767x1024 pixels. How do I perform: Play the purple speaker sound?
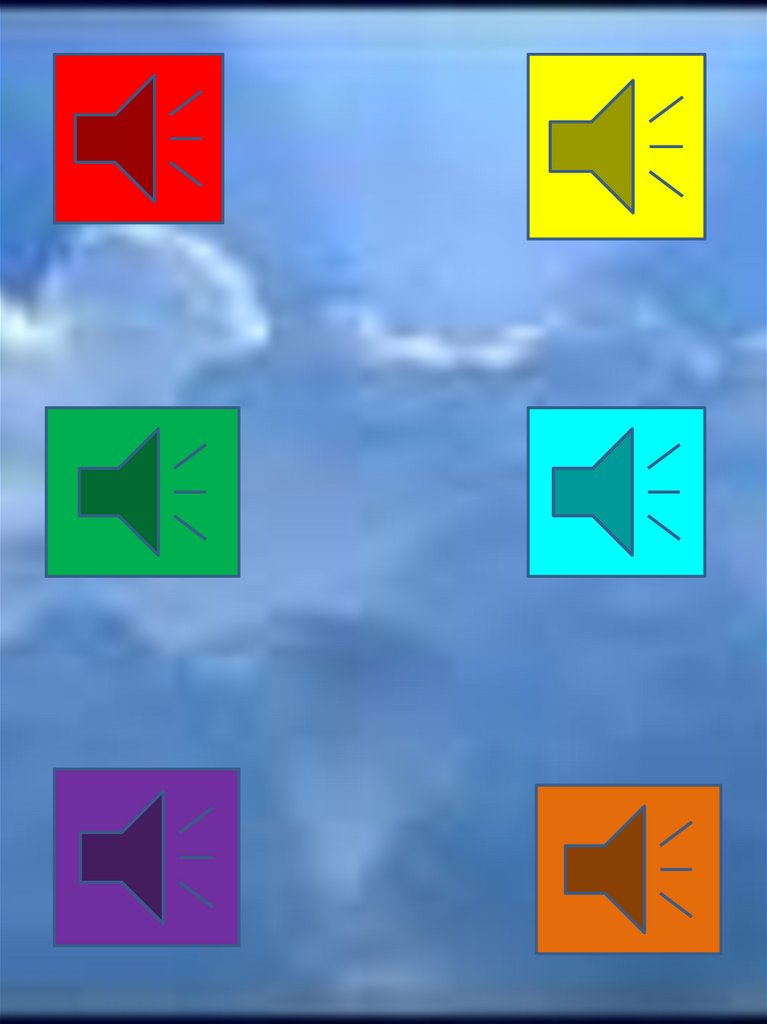click(x=146, y=857)
